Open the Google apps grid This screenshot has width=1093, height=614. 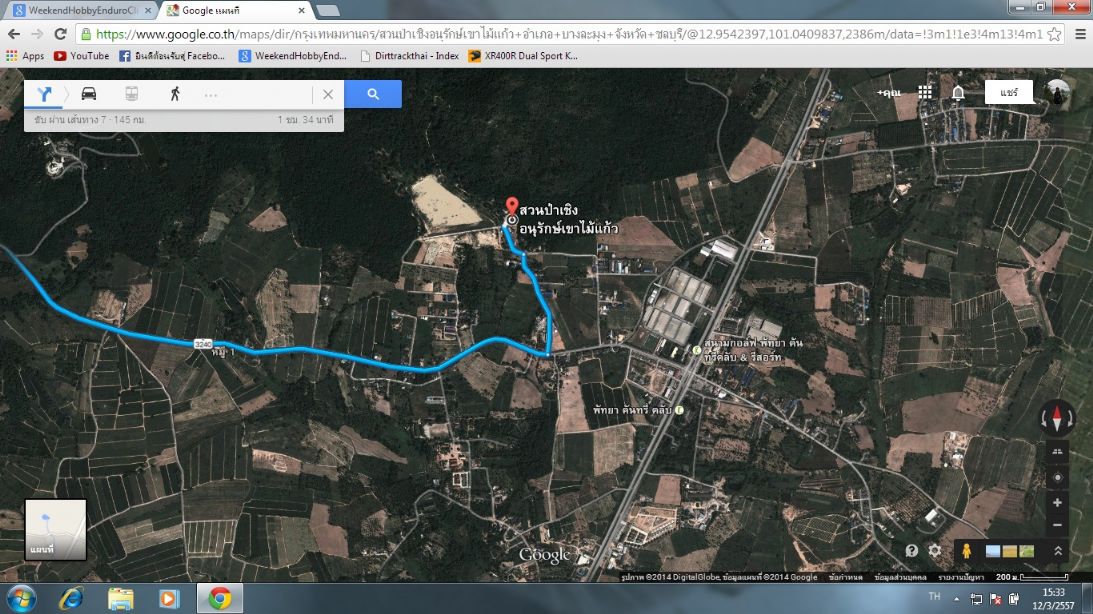point(925,92)
